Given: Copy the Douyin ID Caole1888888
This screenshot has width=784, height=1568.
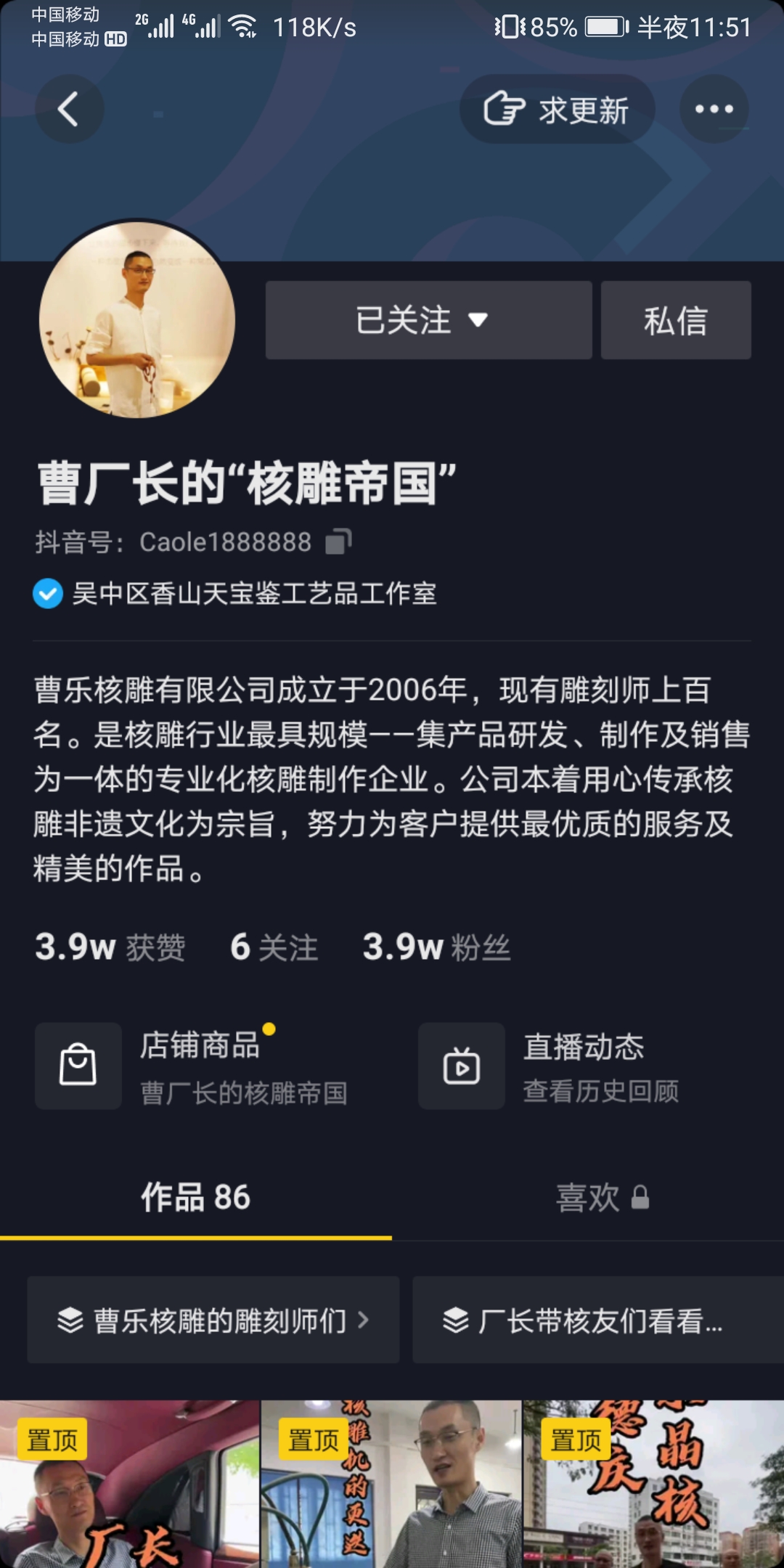Looking at the screenshot, I should [338, 542].
